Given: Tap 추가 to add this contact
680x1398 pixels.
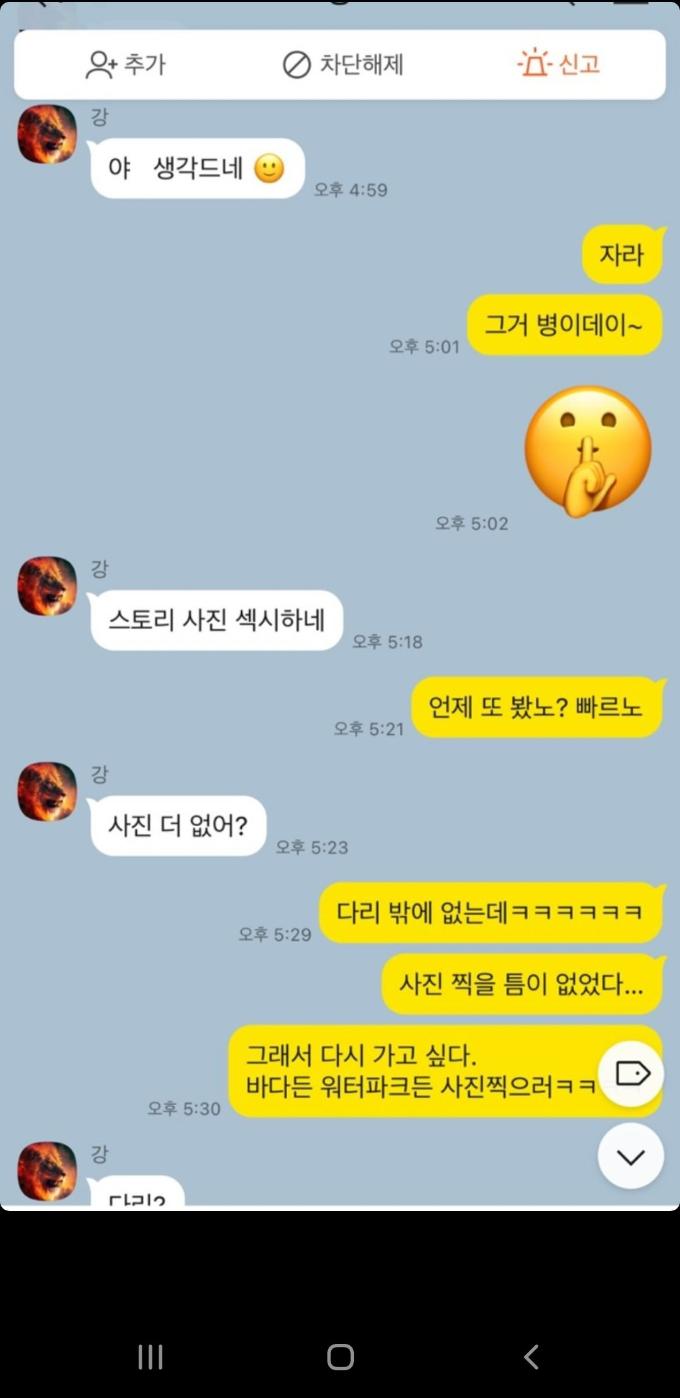Looking at the screenshot, I should 125,65.
